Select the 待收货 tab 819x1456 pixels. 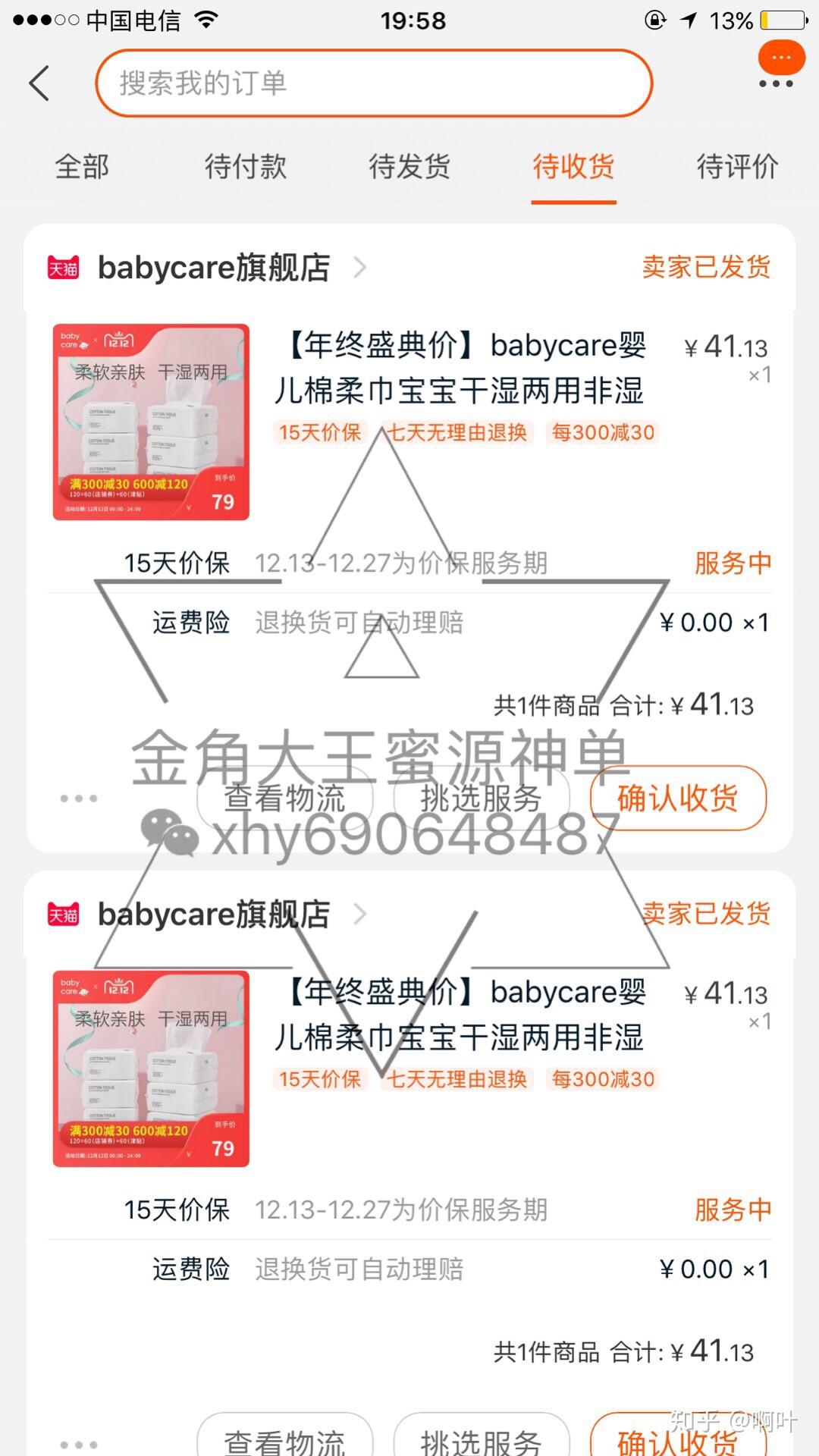pyautogui.click(x=573, y=166)
